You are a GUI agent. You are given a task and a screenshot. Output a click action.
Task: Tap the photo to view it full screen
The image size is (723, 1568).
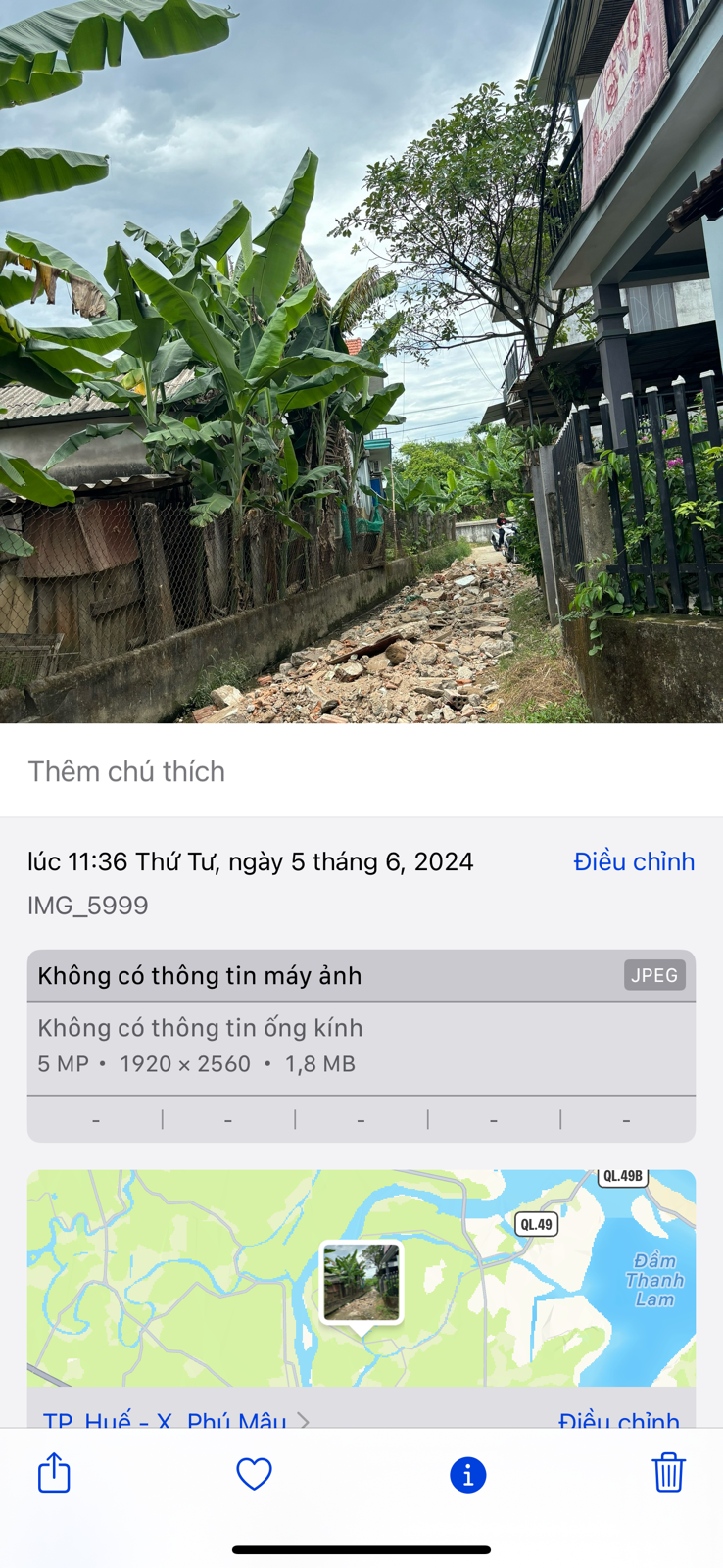pyautogui.click(x=361, y=363)
